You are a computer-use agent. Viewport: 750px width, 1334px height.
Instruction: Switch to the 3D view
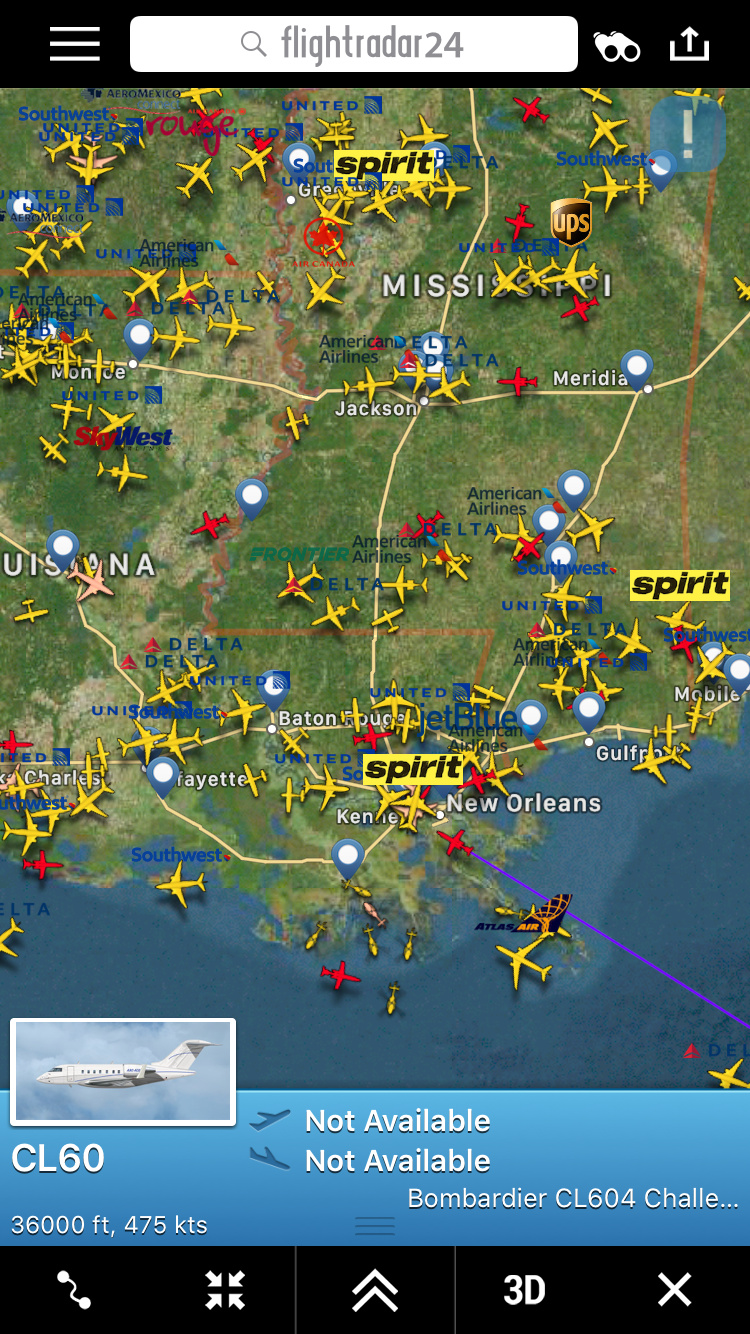point(524,1290)
